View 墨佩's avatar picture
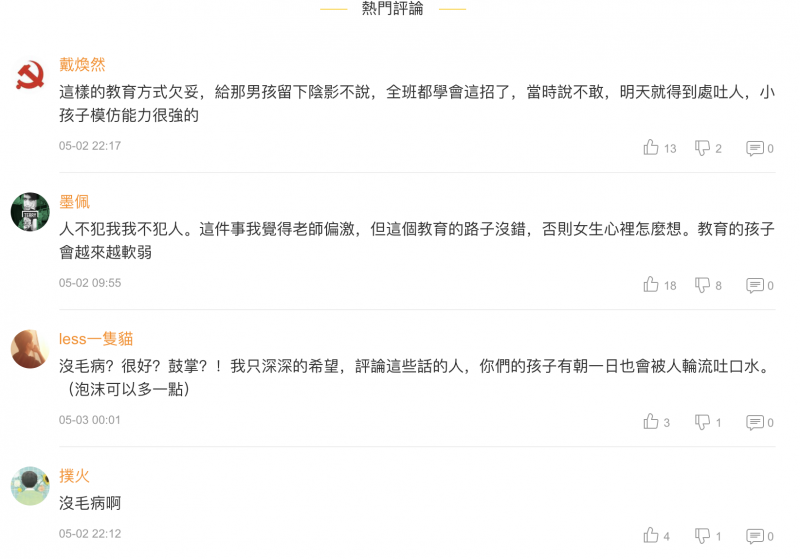The image size is (800, 559). click(x=30, y=212)
